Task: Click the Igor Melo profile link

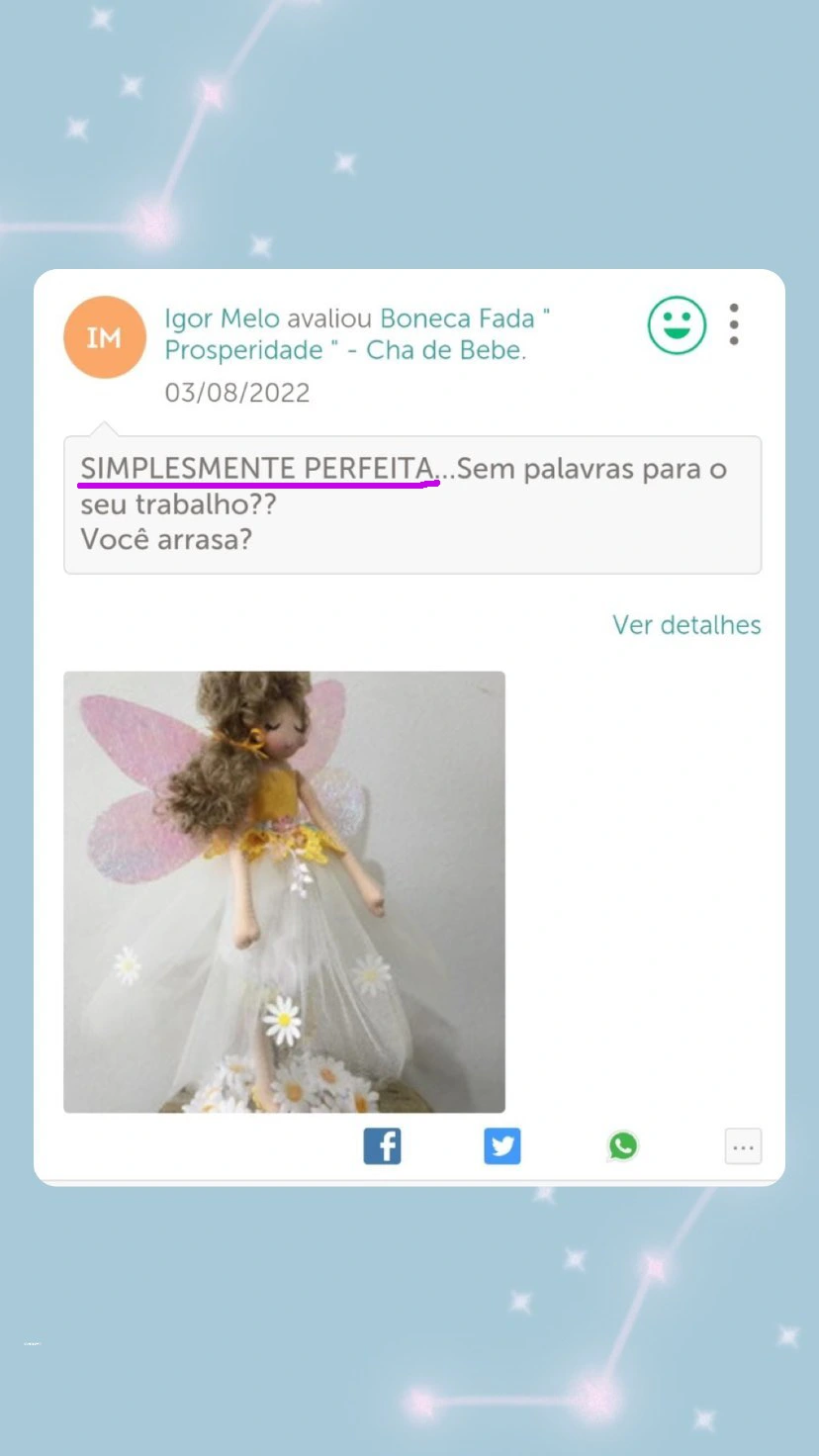Action: (221, 318)
